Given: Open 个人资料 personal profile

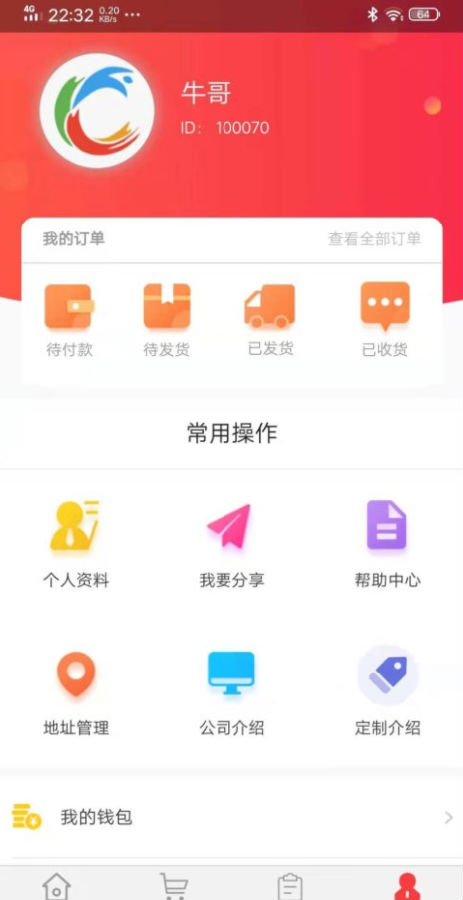Looking at the screenshot, I should (x=76, y=544).
